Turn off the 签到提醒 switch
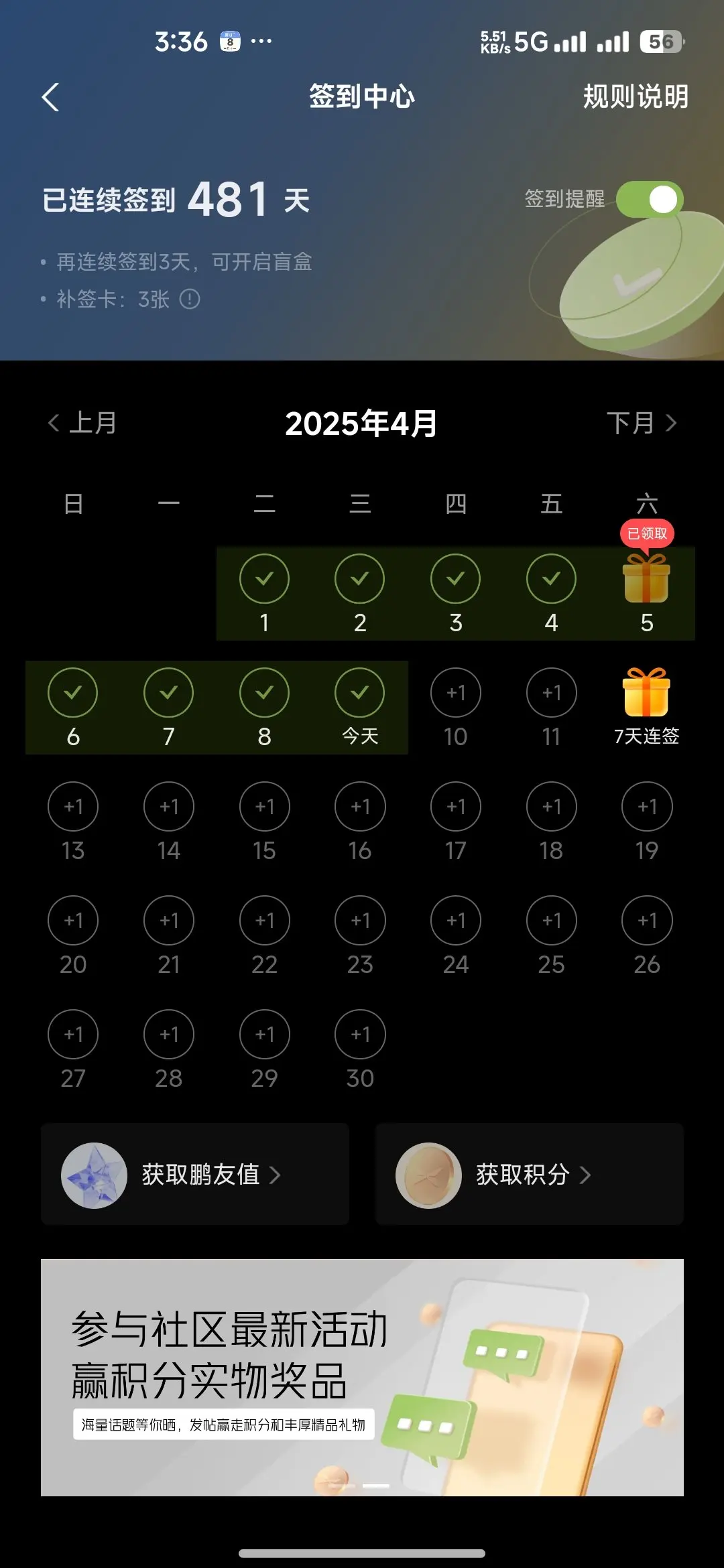 click(x=649, y=200)
